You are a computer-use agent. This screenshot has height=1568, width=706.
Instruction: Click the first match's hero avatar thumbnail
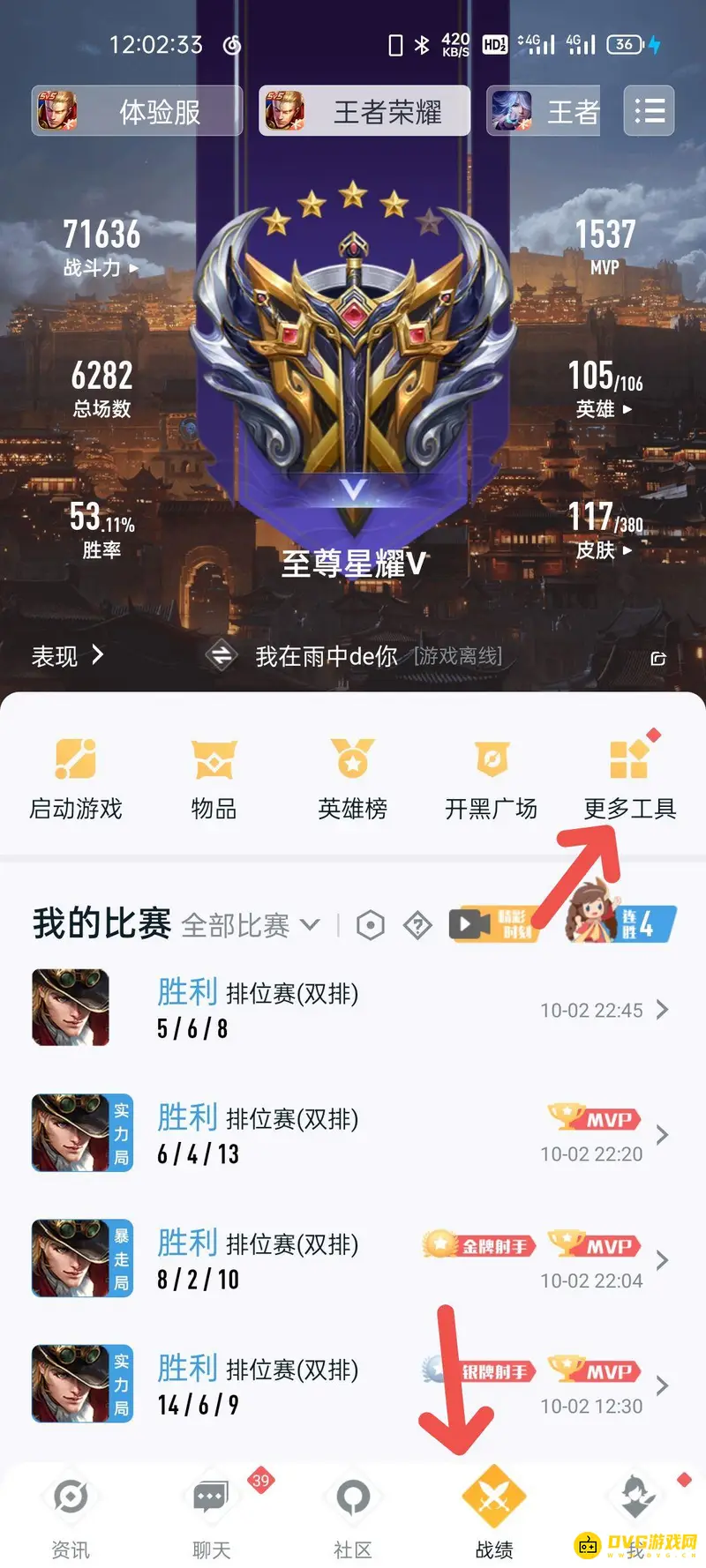(x=71, y=1007)
